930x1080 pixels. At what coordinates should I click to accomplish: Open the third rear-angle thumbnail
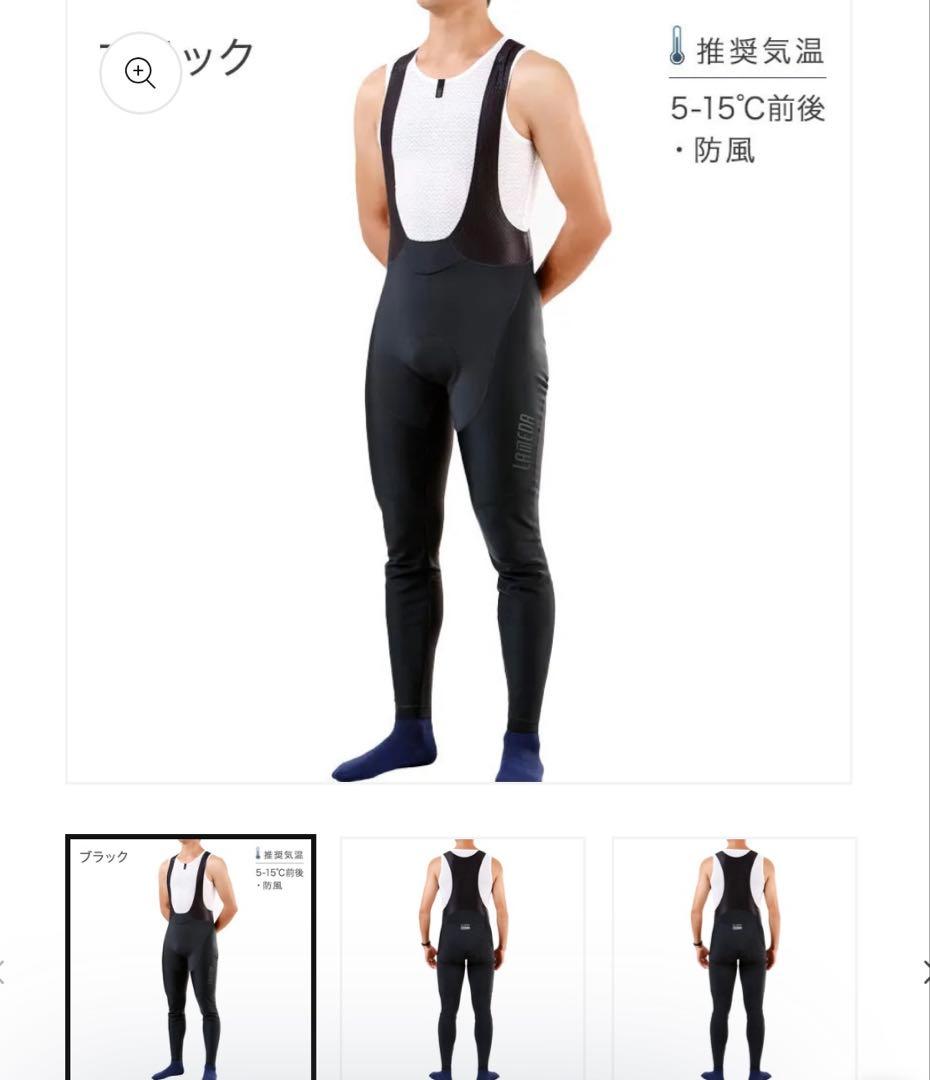(733, 958)
